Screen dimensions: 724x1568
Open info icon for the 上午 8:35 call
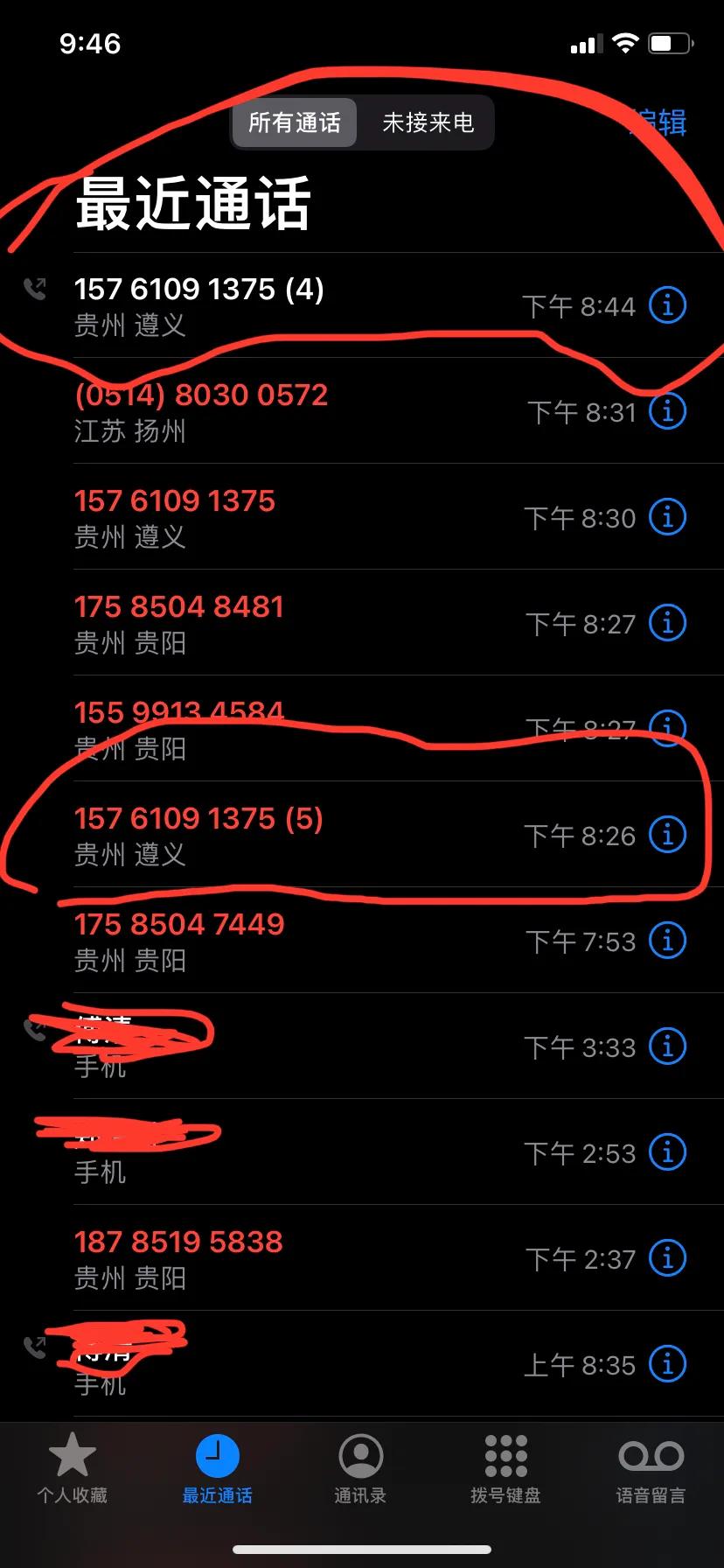point(666,1364)
